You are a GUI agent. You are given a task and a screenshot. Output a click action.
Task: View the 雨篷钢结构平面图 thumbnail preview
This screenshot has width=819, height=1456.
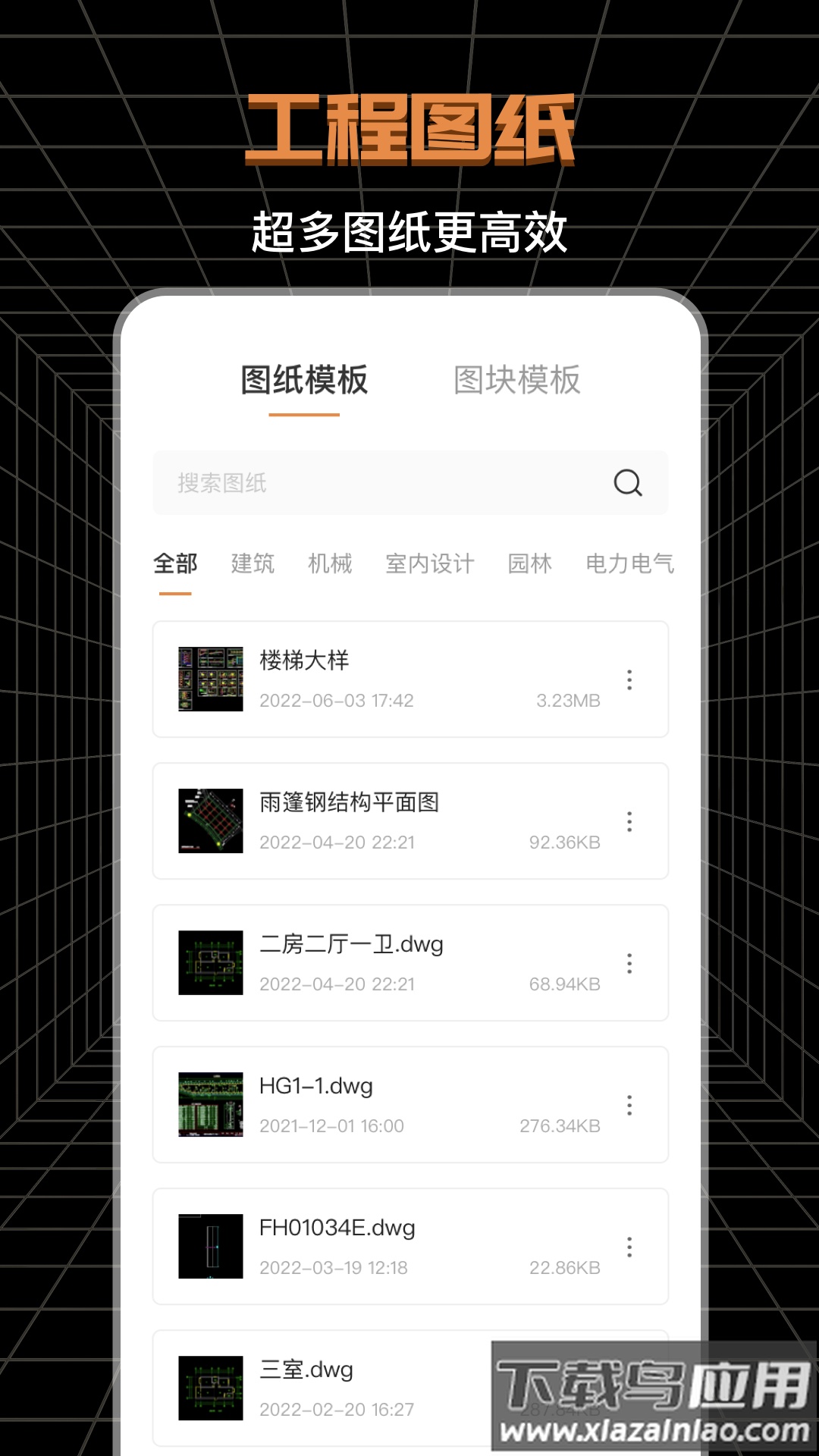tap(211, 821)
